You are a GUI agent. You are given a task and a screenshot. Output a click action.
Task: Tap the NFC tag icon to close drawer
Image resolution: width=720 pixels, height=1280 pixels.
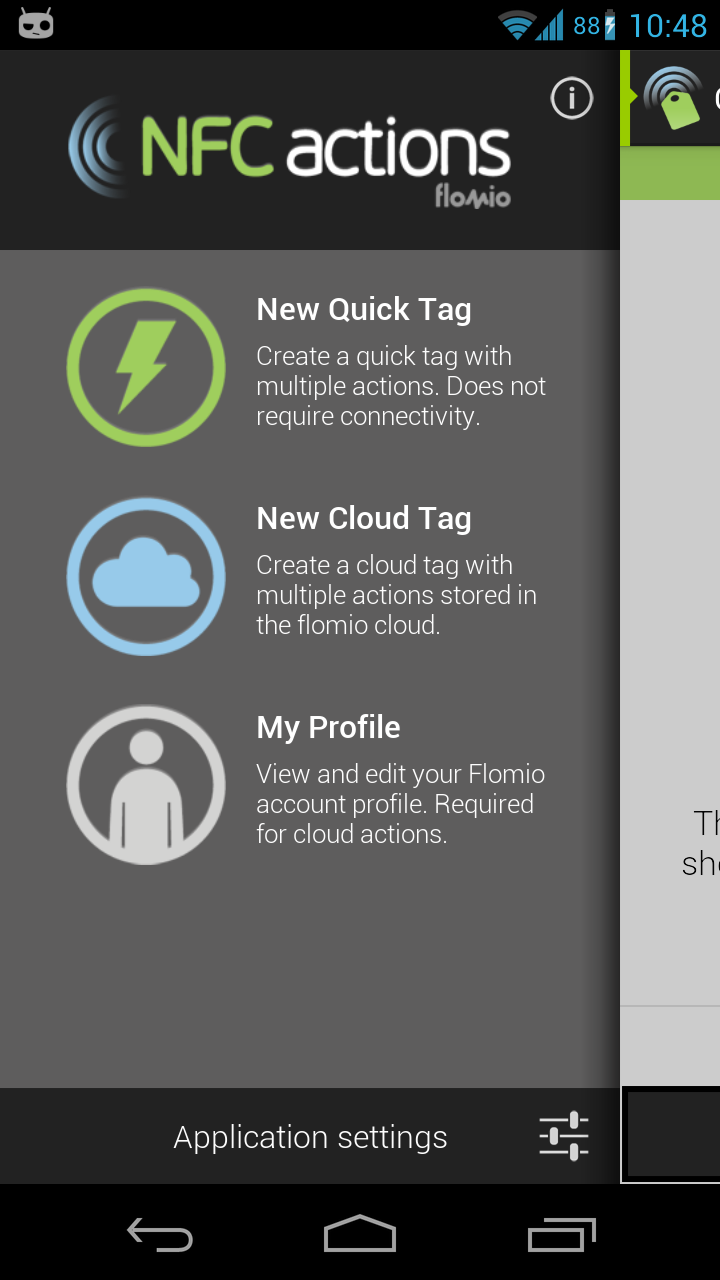[x=674, y=97]
